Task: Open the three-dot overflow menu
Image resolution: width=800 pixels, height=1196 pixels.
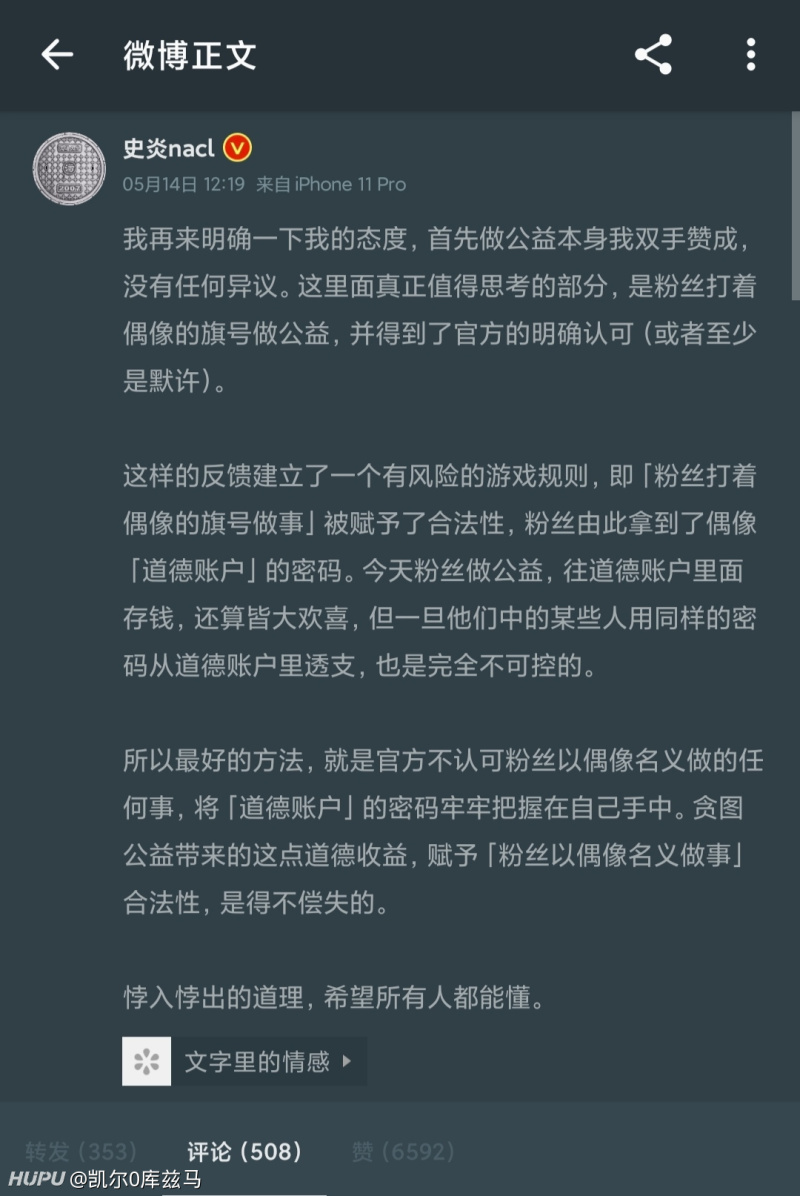Action: pos(750,55)
